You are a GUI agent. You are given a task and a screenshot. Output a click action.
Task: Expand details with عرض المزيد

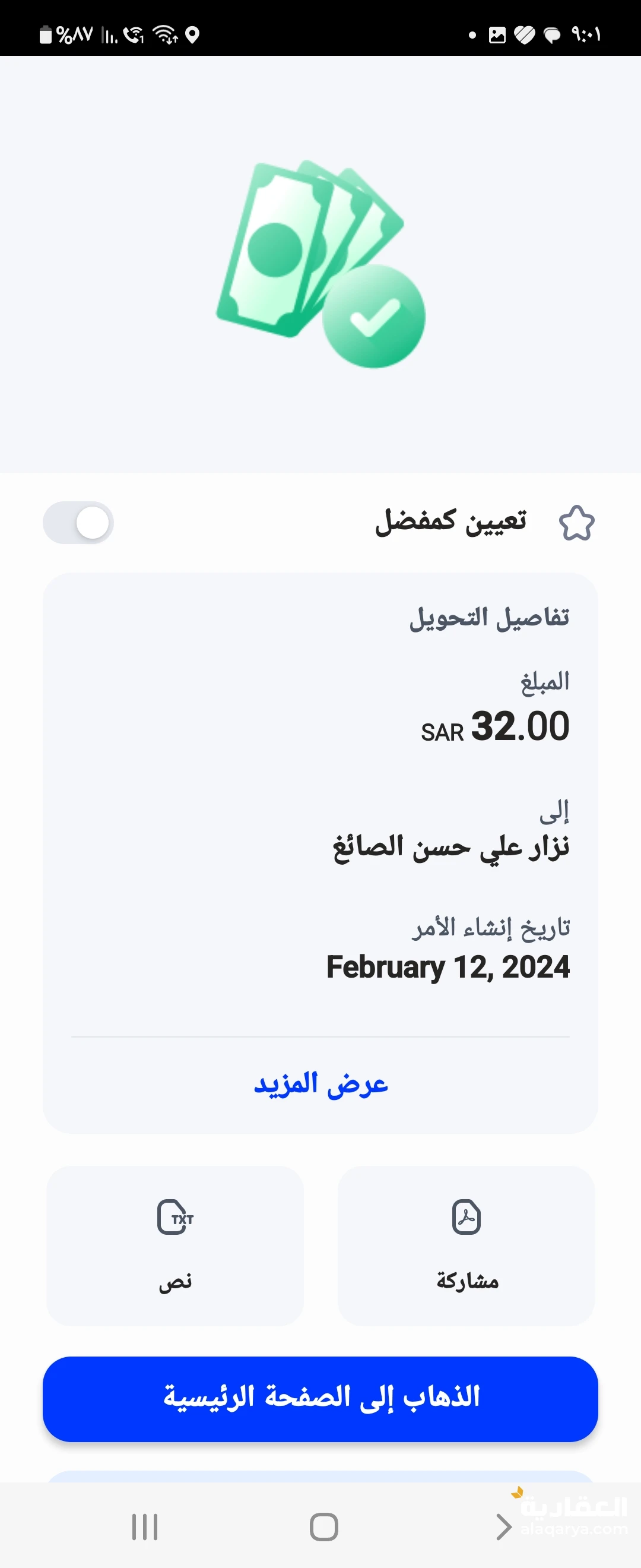pos(320,1083)
